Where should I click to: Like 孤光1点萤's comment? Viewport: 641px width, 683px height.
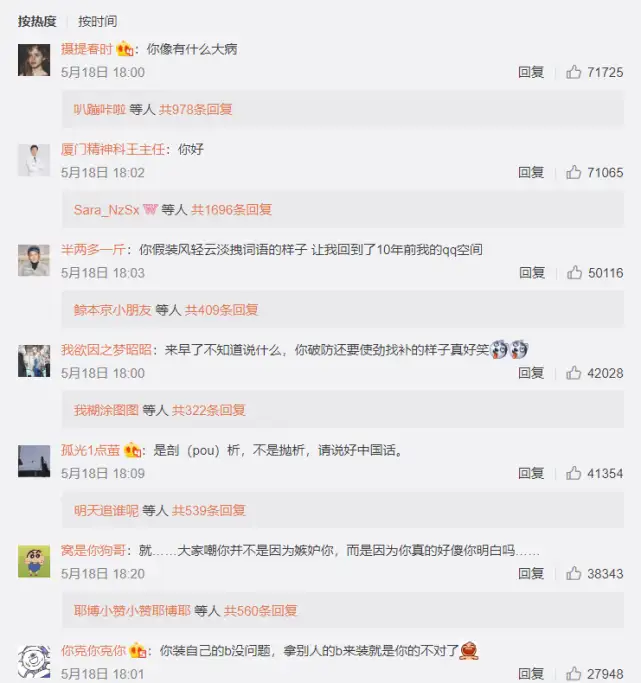coord(594,473)
